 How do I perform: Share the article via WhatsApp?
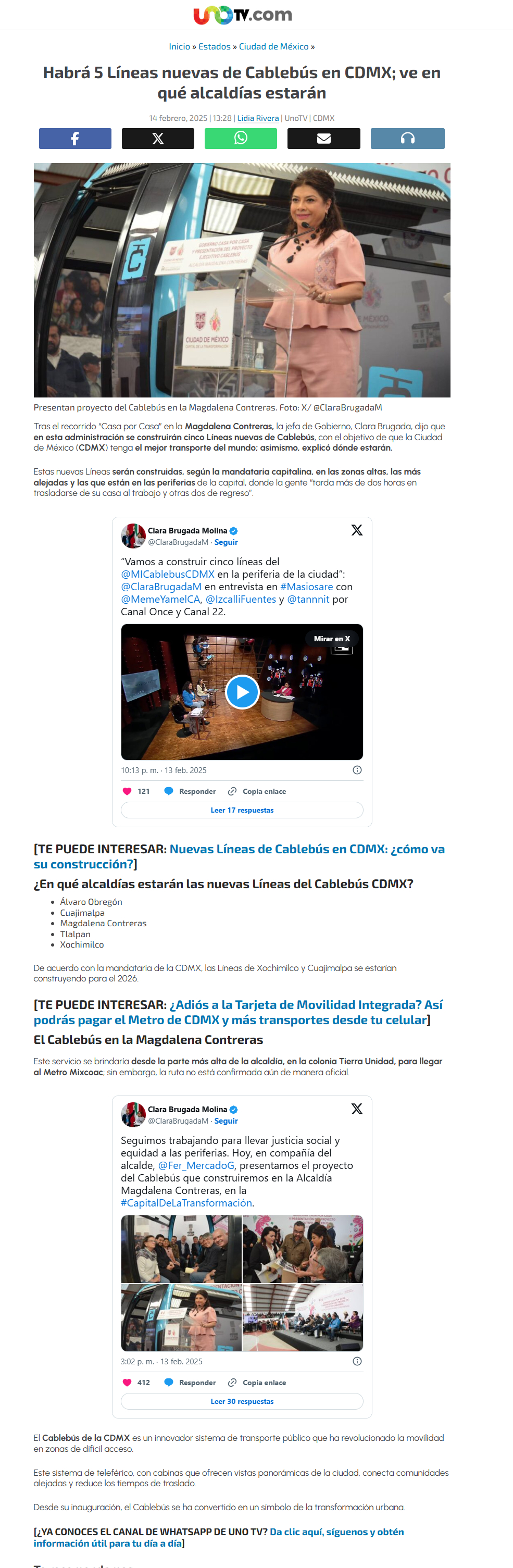[x=241, y=139]
